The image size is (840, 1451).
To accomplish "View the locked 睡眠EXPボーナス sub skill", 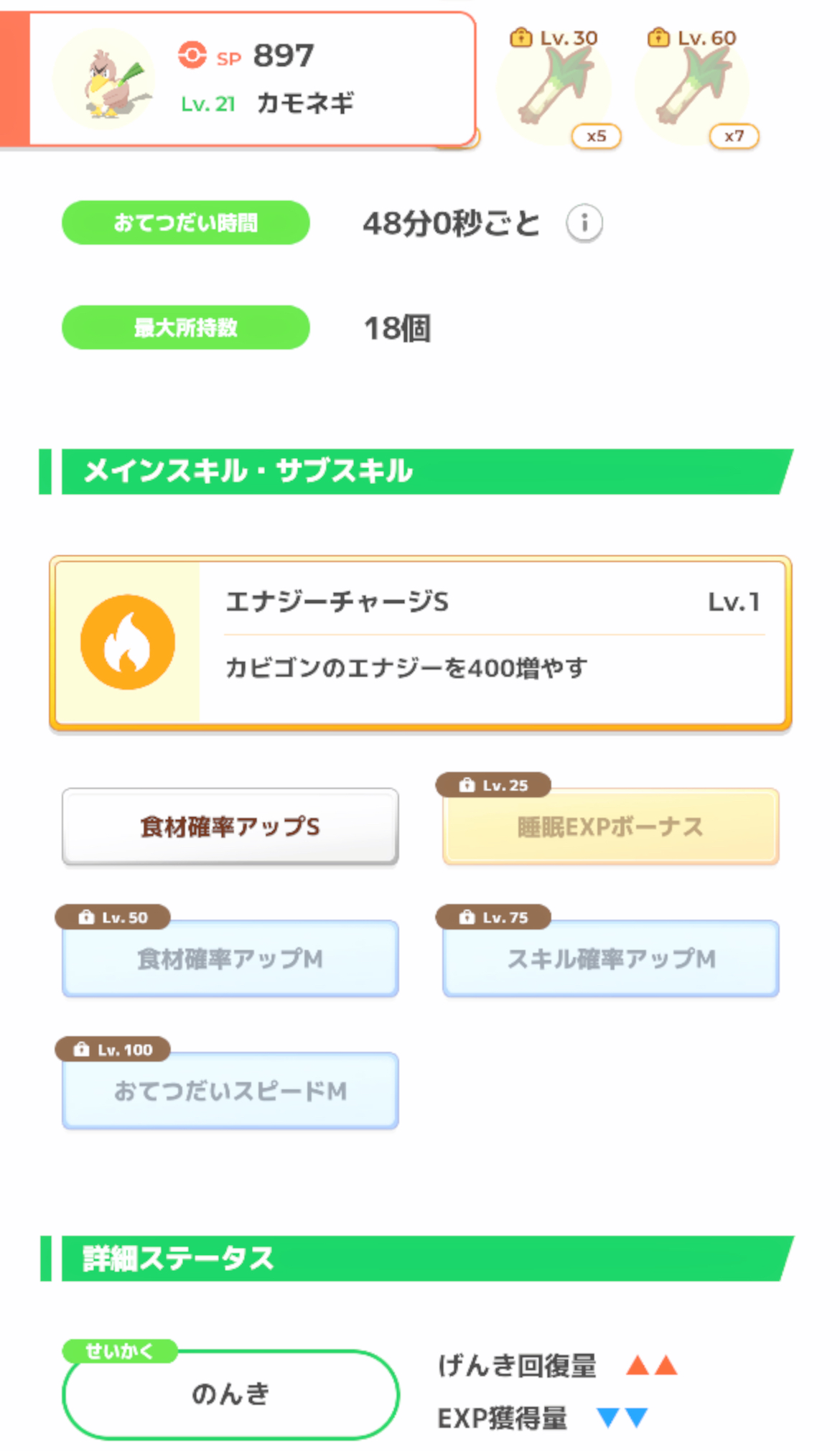I will pos(610,826).
